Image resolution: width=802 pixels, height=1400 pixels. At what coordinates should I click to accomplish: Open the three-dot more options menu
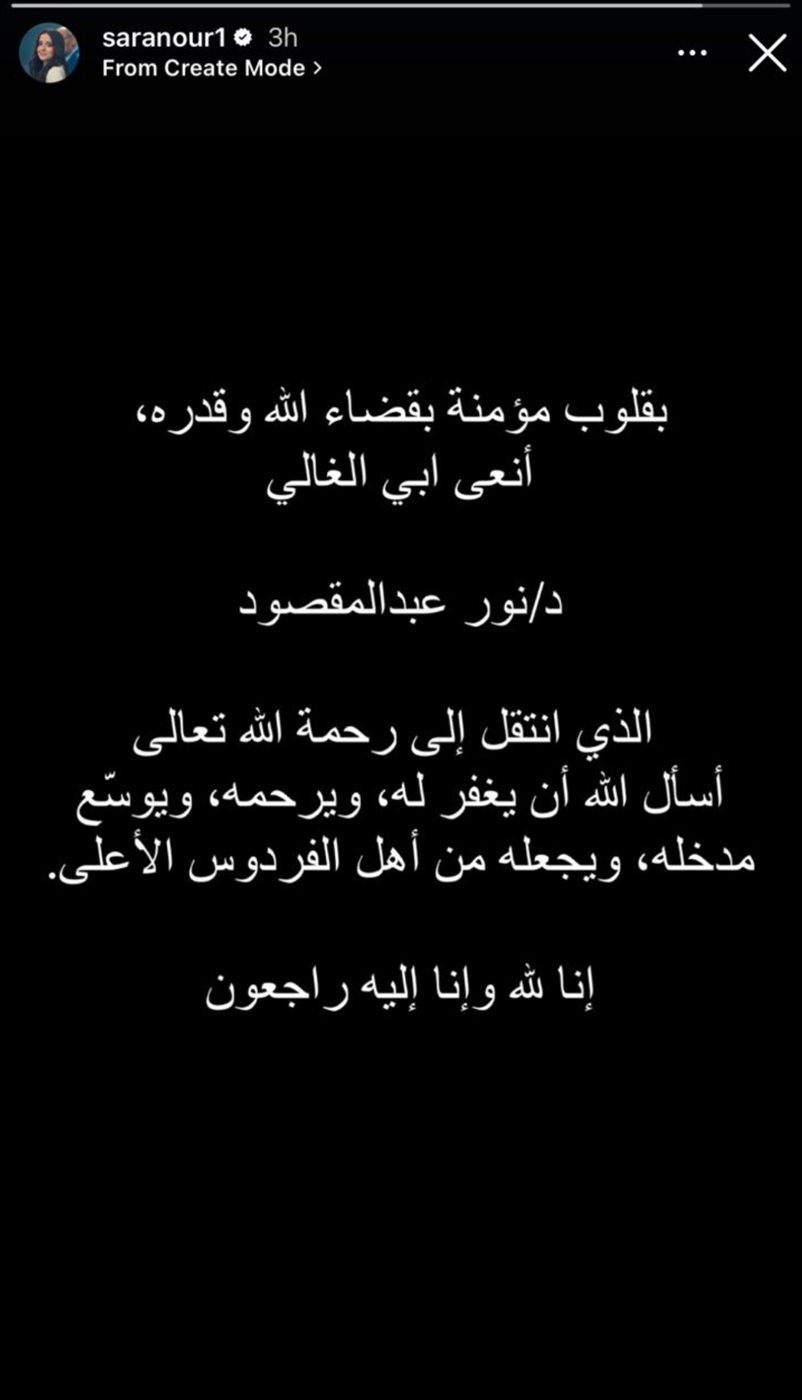[692, 53]
